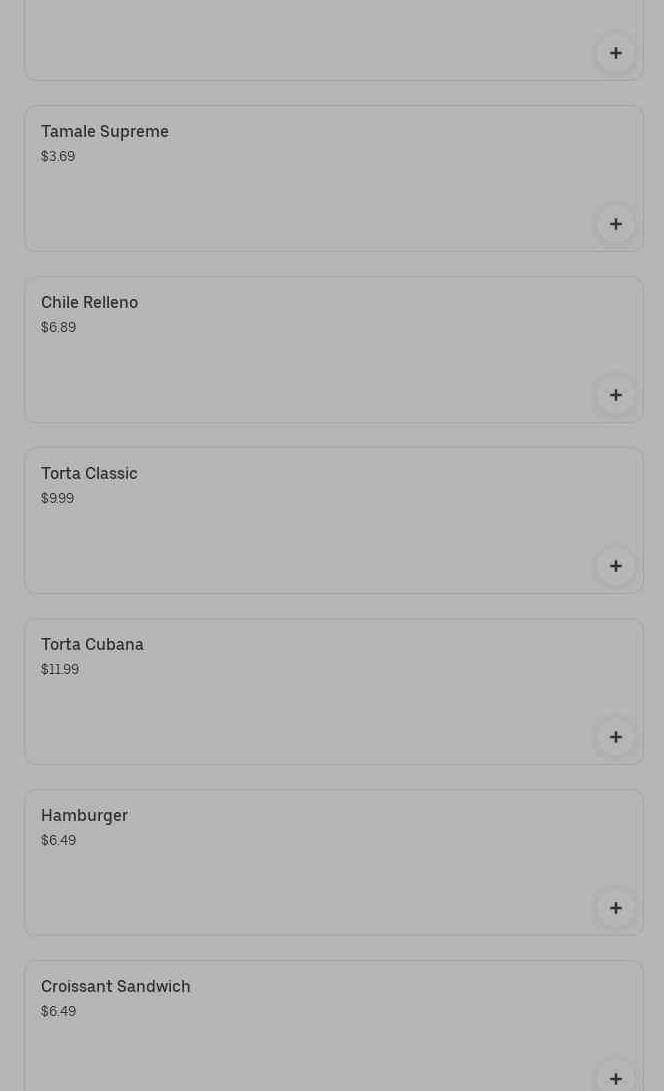Add Torta Cubana to the order
Screen dimensions: 664x1091
coord(615,737)
